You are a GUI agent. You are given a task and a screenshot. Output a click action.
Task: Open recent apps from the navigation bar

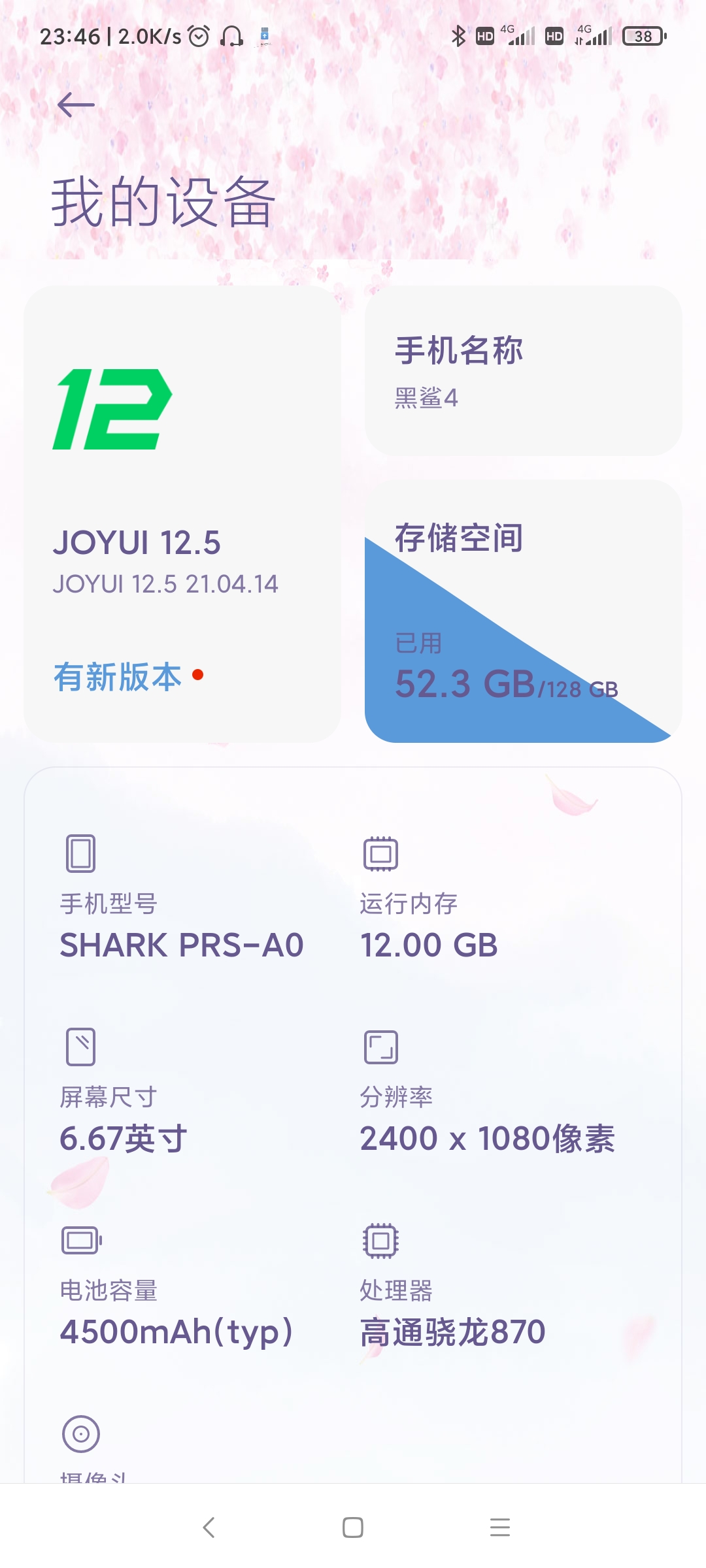coord(500,1527)
